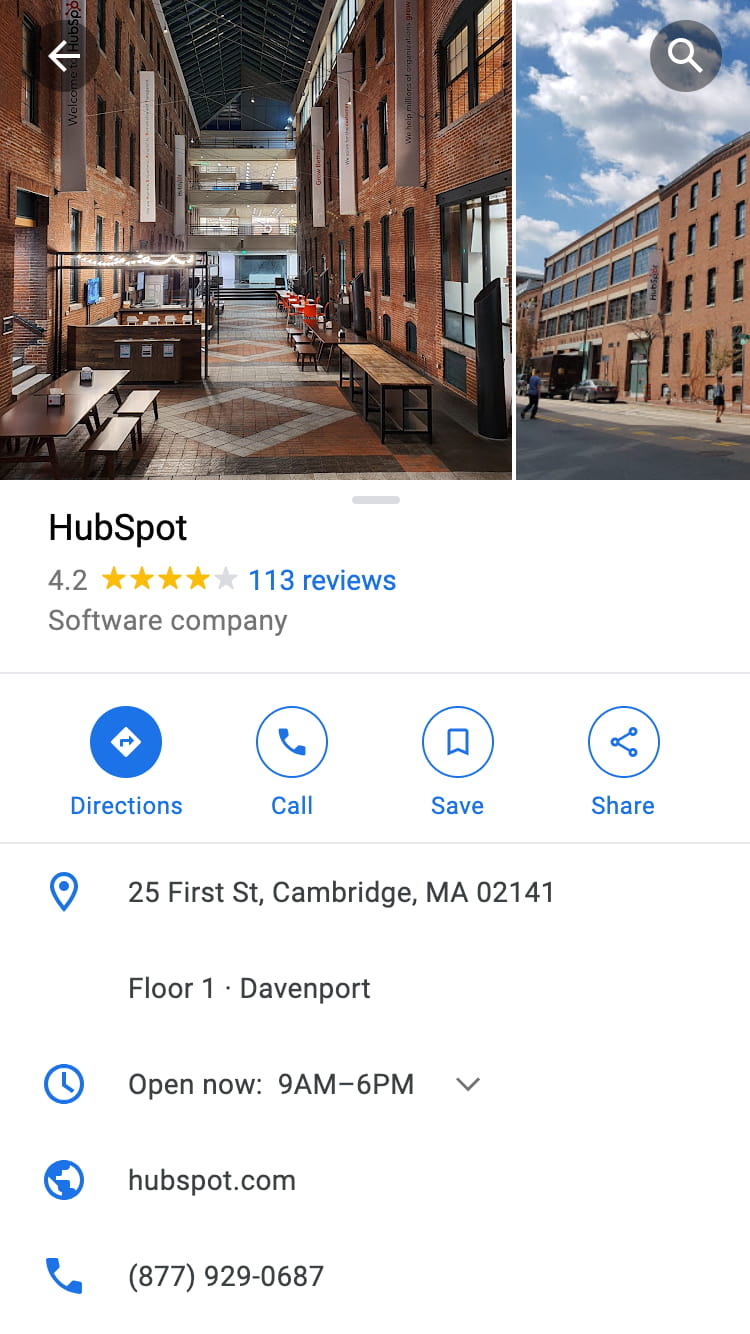Toggle Save to bookmark HubSpot
The image size is (750, 1334).
[x=457, y=762]
